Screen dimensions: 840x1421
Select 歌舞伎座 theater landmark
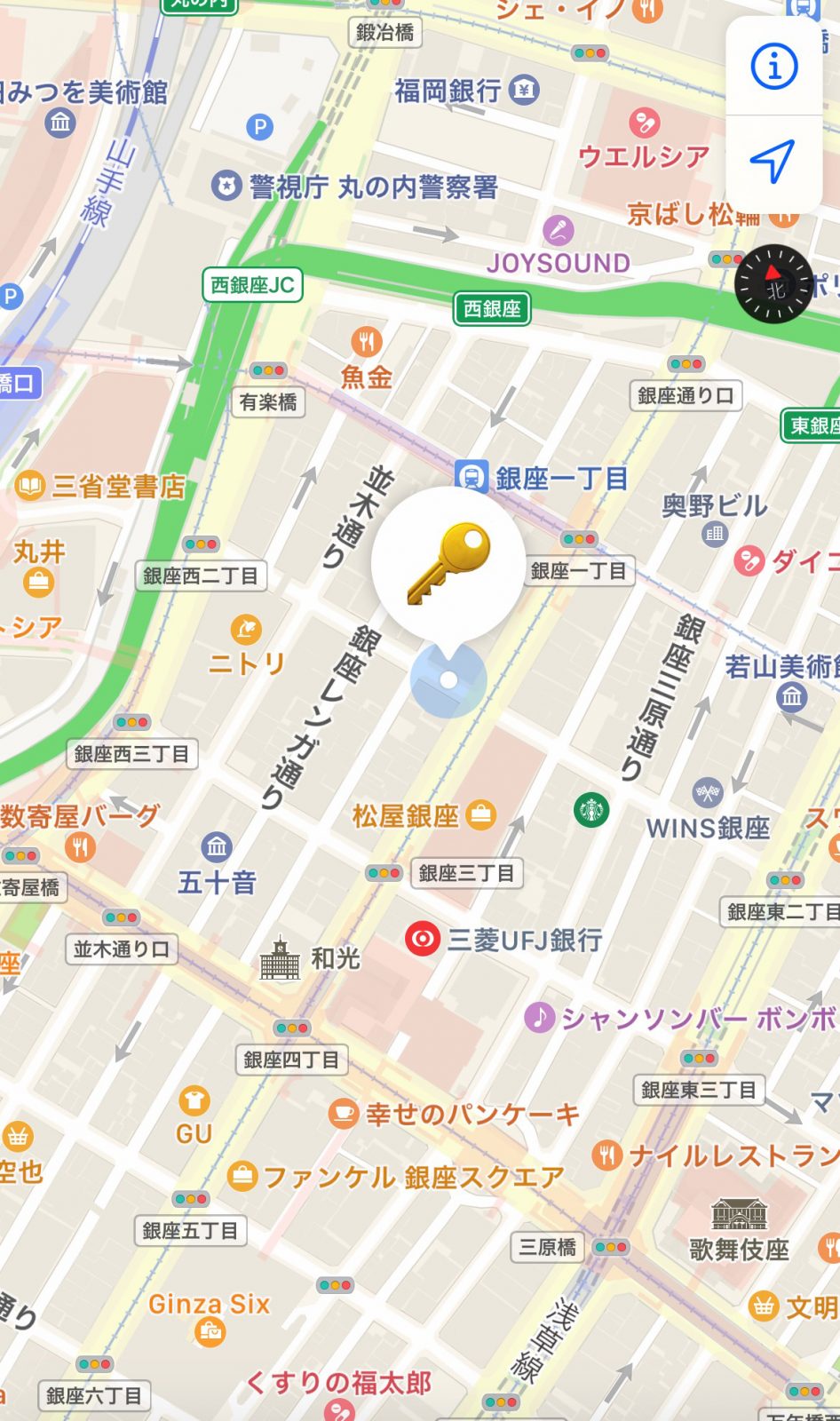point(739,1214)
